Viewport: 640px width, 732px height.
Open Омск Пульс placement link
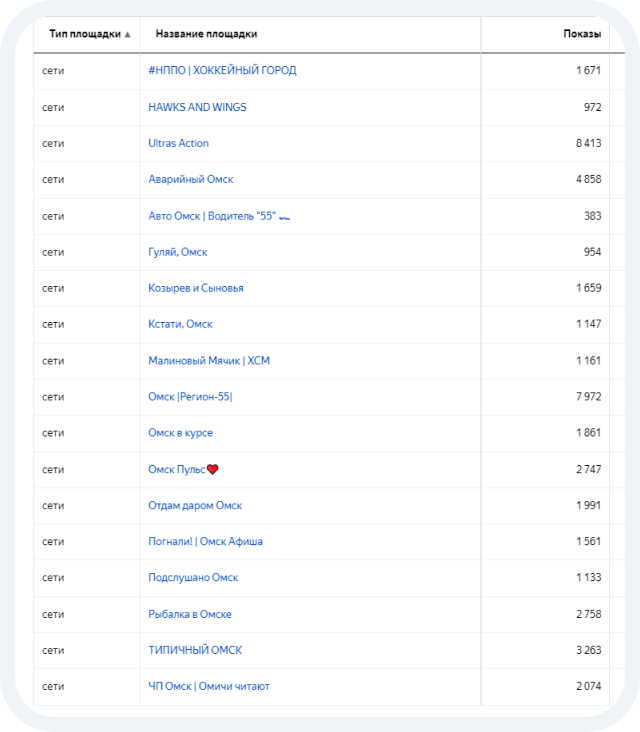point(177,469)
